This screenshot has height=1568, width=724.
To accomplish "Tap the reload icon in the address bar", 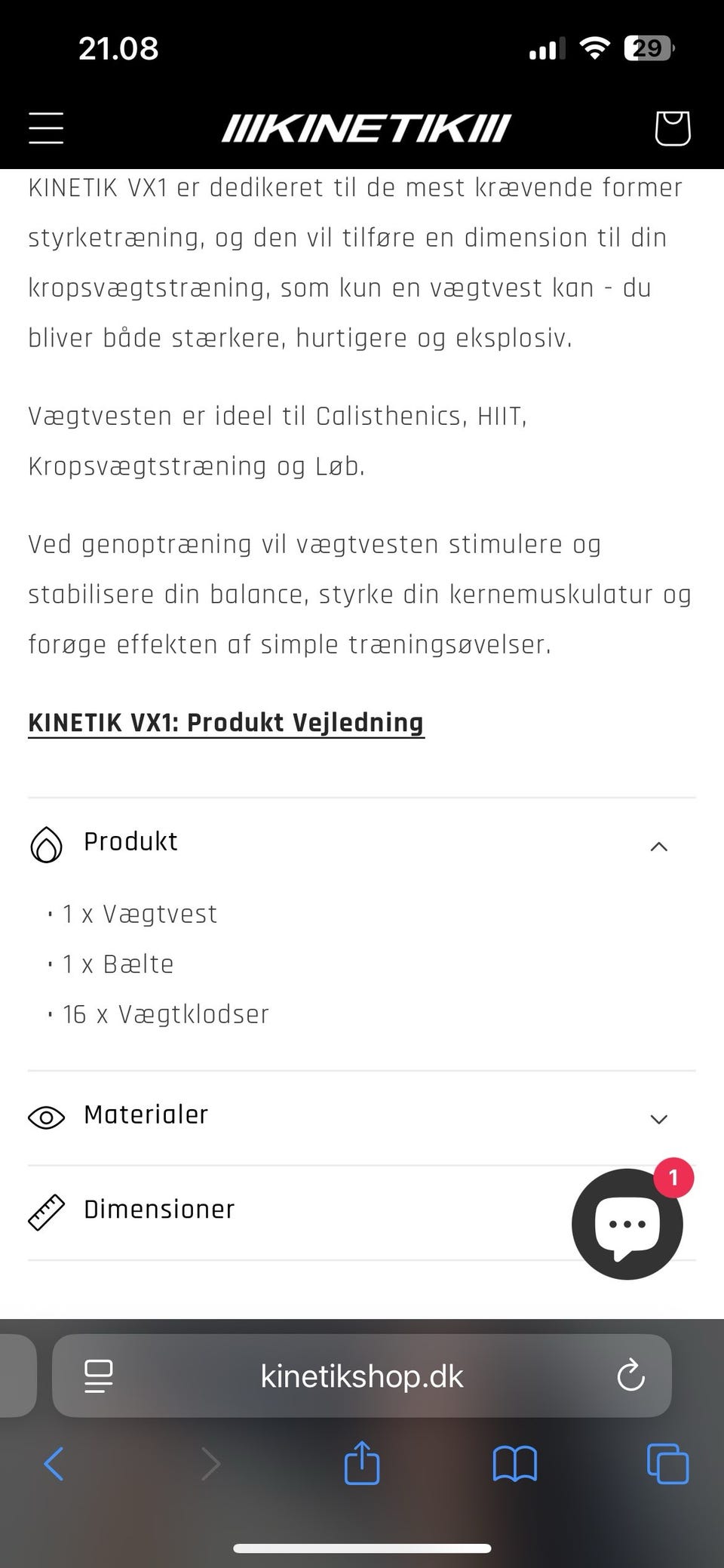I will [x=630, y=1376].
